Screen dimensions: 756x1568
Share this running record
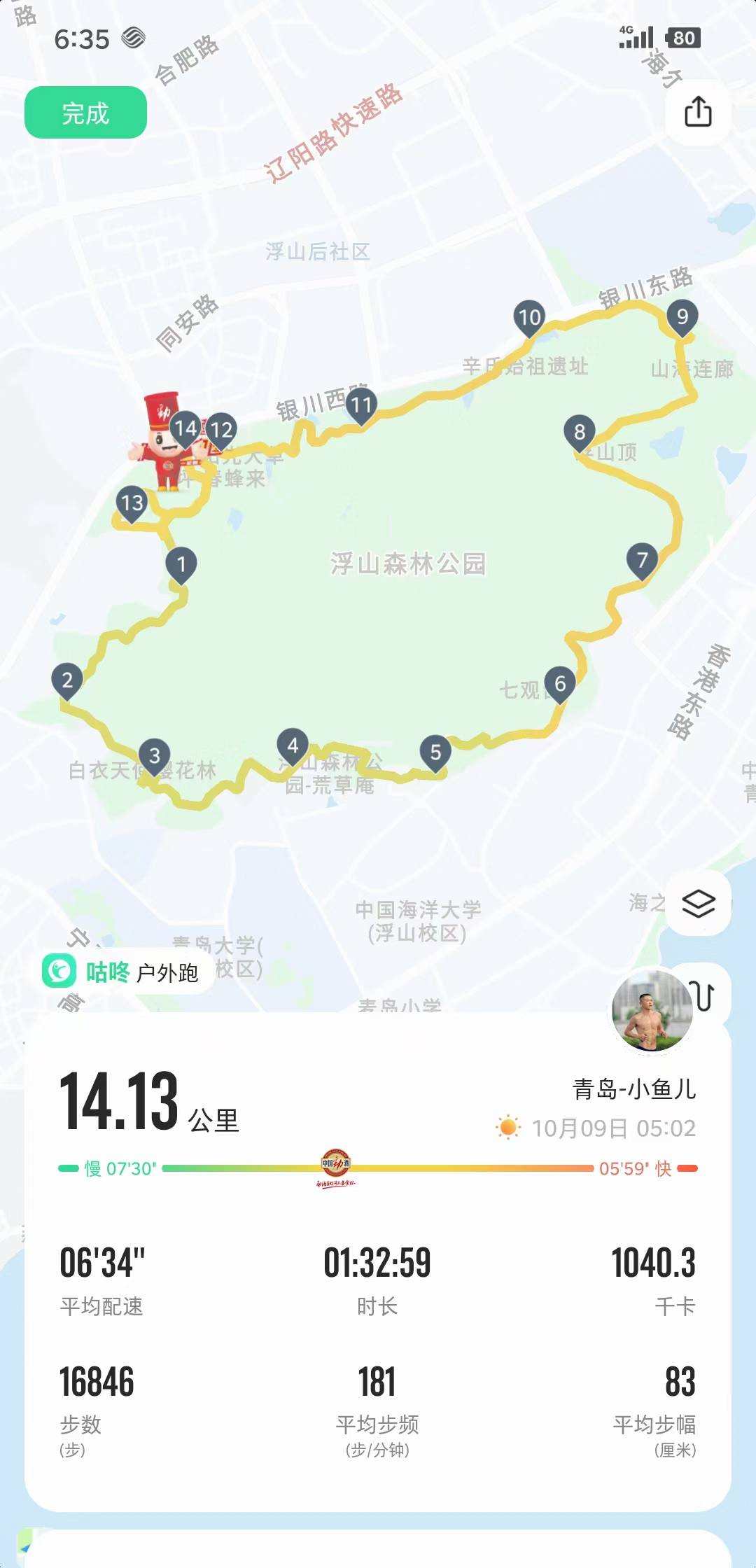698,112
